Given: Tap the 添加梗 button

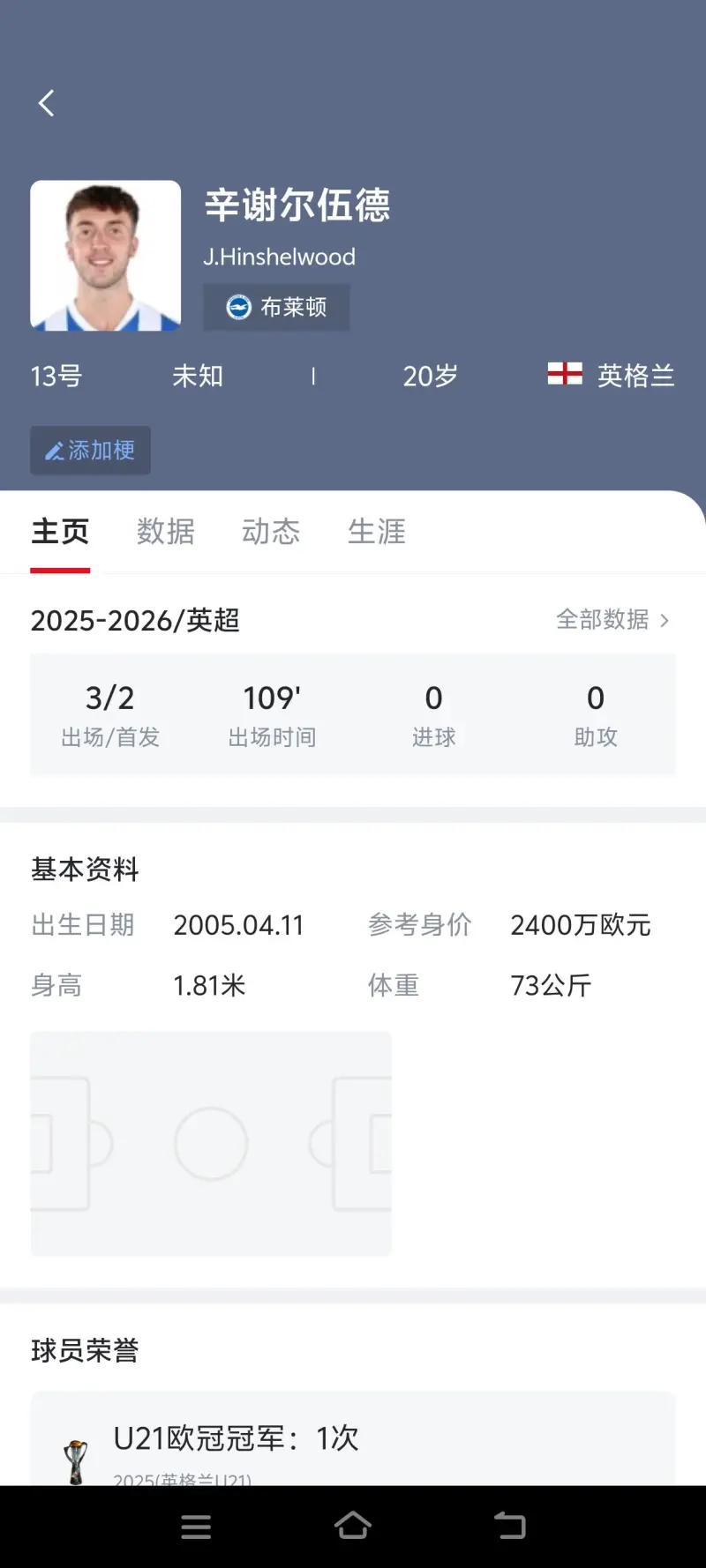Looking at the screenshot, I should click(90, 451).
